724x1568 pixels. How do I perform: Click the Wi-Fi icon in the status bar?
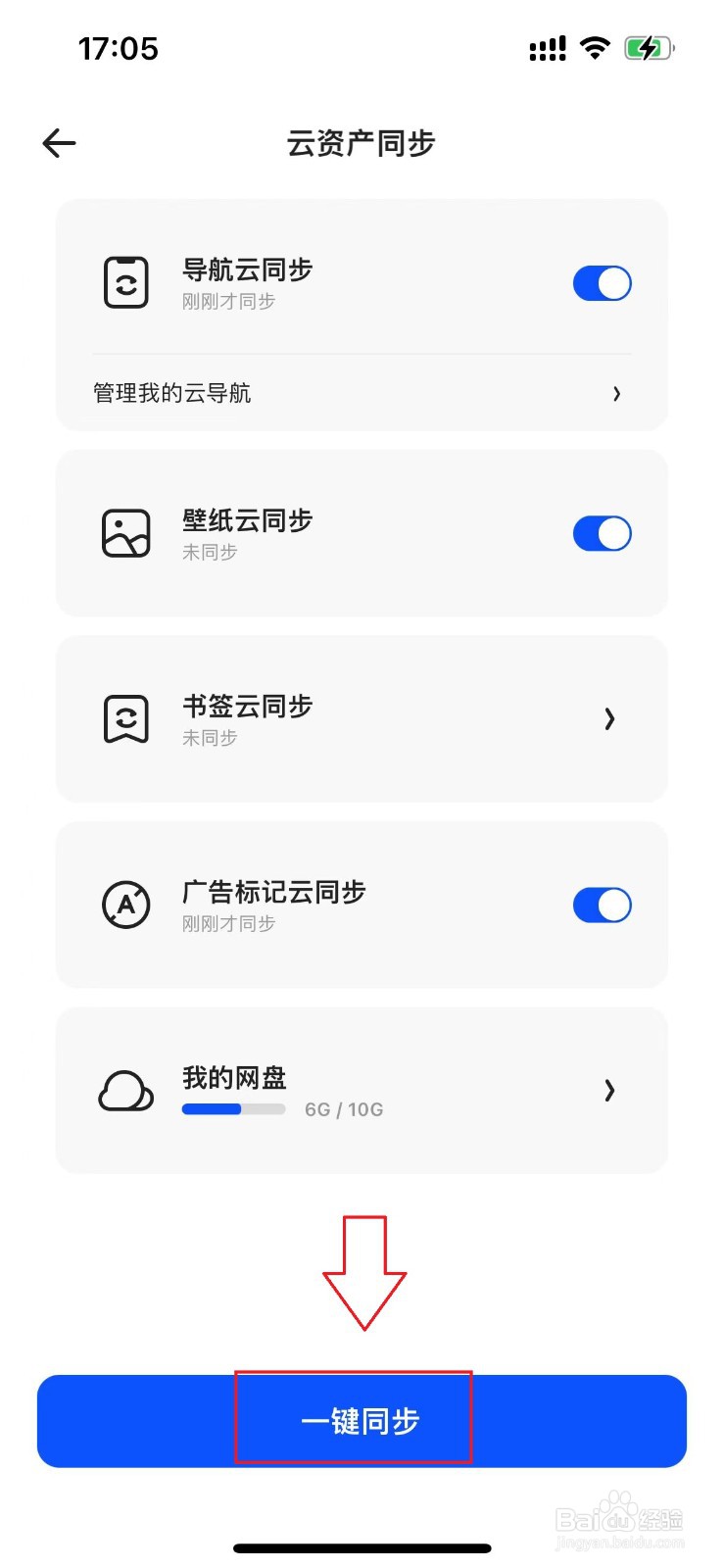click(x=596, y=46)
